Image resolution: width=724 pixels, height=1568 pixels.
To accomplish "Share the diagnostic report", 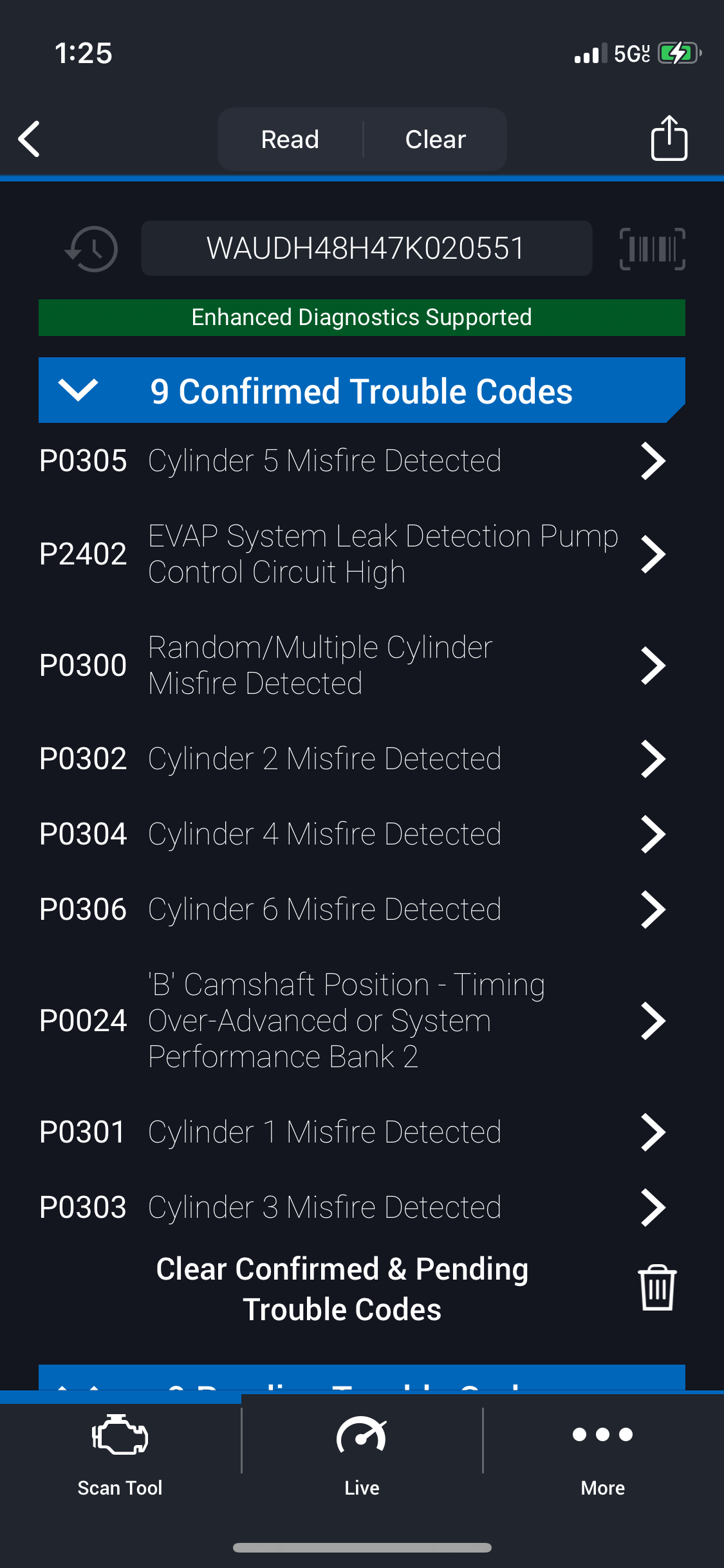I will click(669, 138).
